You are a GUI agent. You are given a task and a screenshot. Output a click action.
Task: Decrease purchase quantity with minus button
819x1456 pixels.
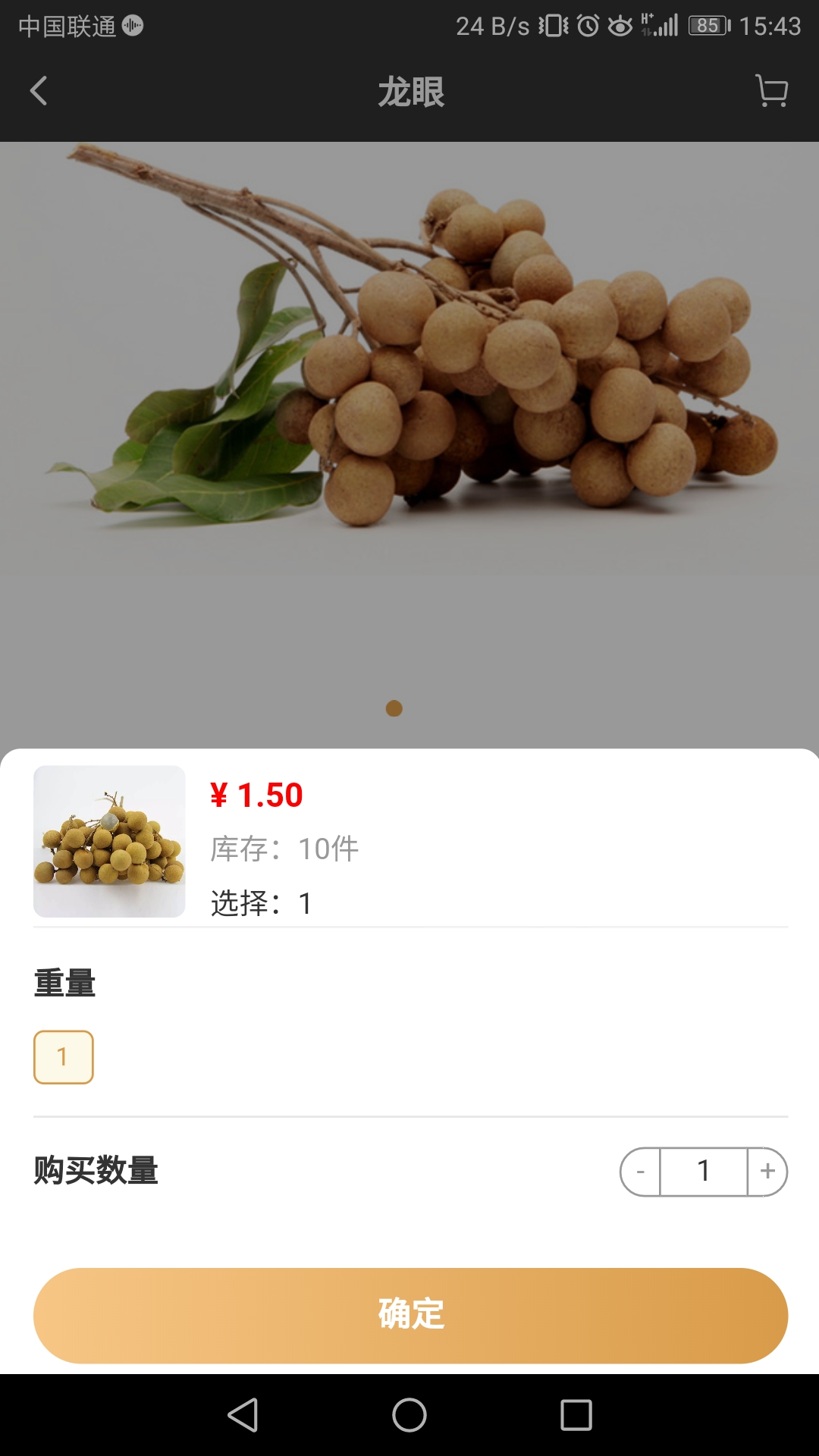tap(639, 1170)
